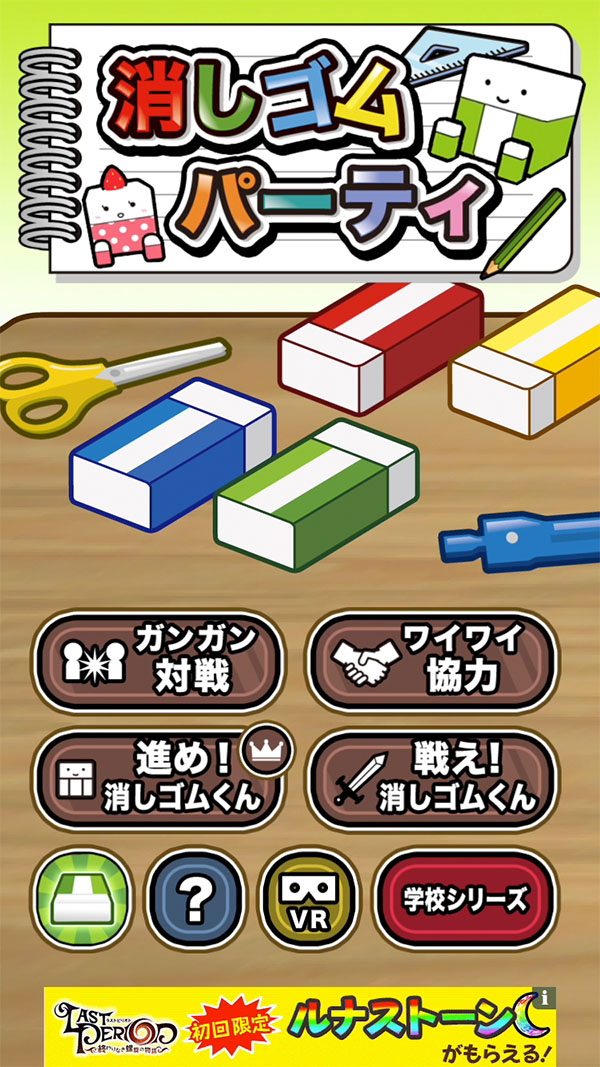Viewport: 600px width, 1067px height.
Task: Select 進め!消しゴムくん mode
Action: [x=158, y=780]
